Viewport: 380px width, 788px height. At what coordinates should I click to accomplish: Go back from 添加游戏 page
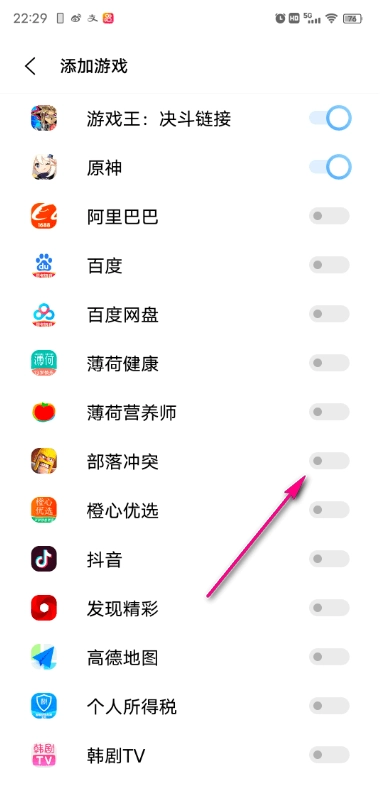click(x=31, y=66)
